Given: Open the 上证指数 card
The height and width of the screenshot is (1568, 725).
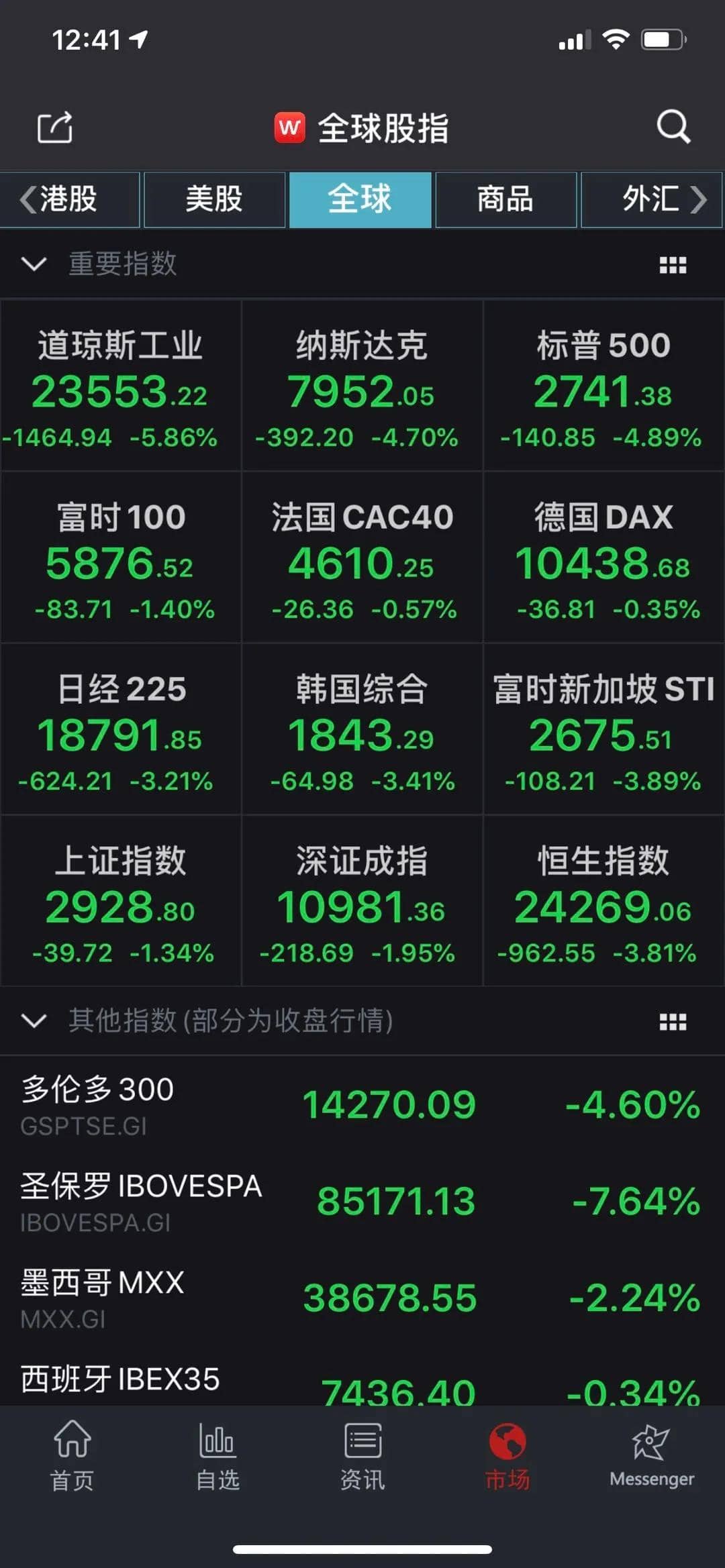Looking at the screenshot, I should click(121, 901).
